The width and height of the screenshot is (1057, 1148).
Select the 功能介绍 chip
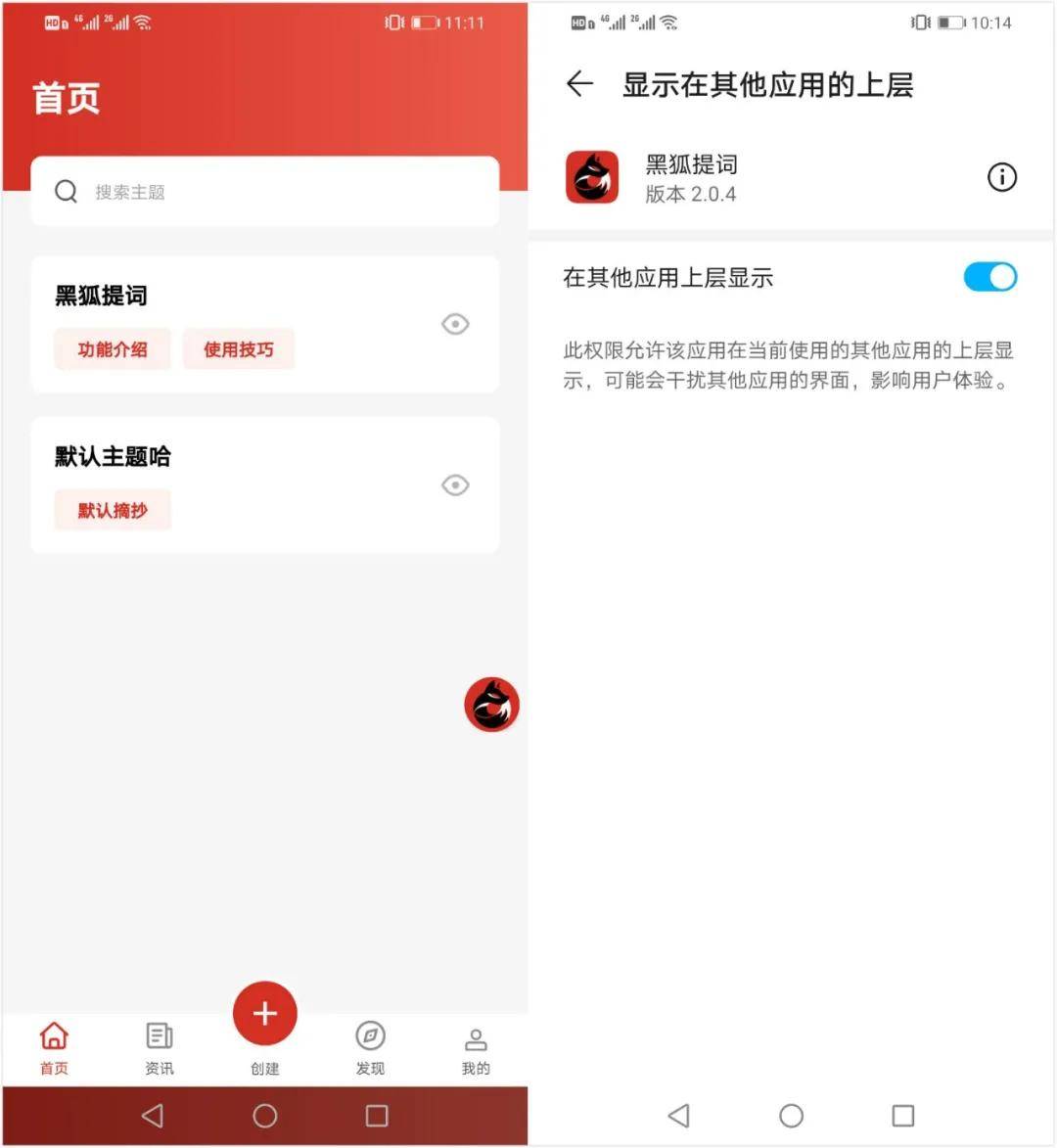(x=113, y=349)
